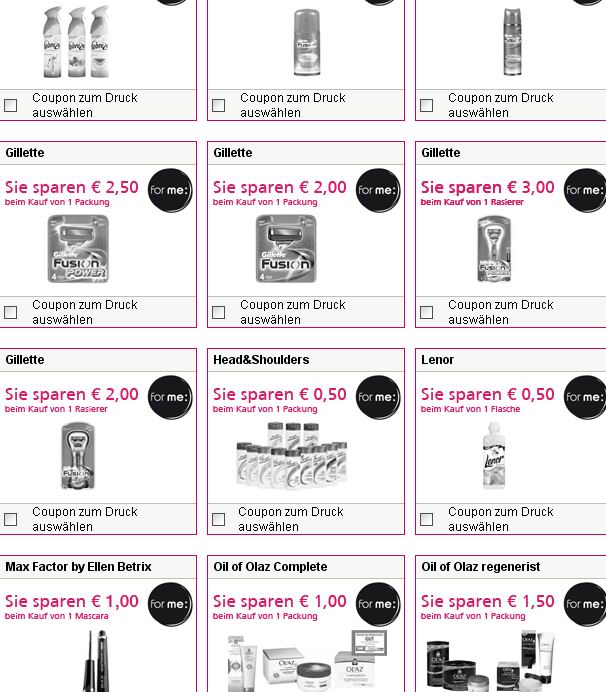Select the Febreze spray coupon checkbox

(11, 105)
